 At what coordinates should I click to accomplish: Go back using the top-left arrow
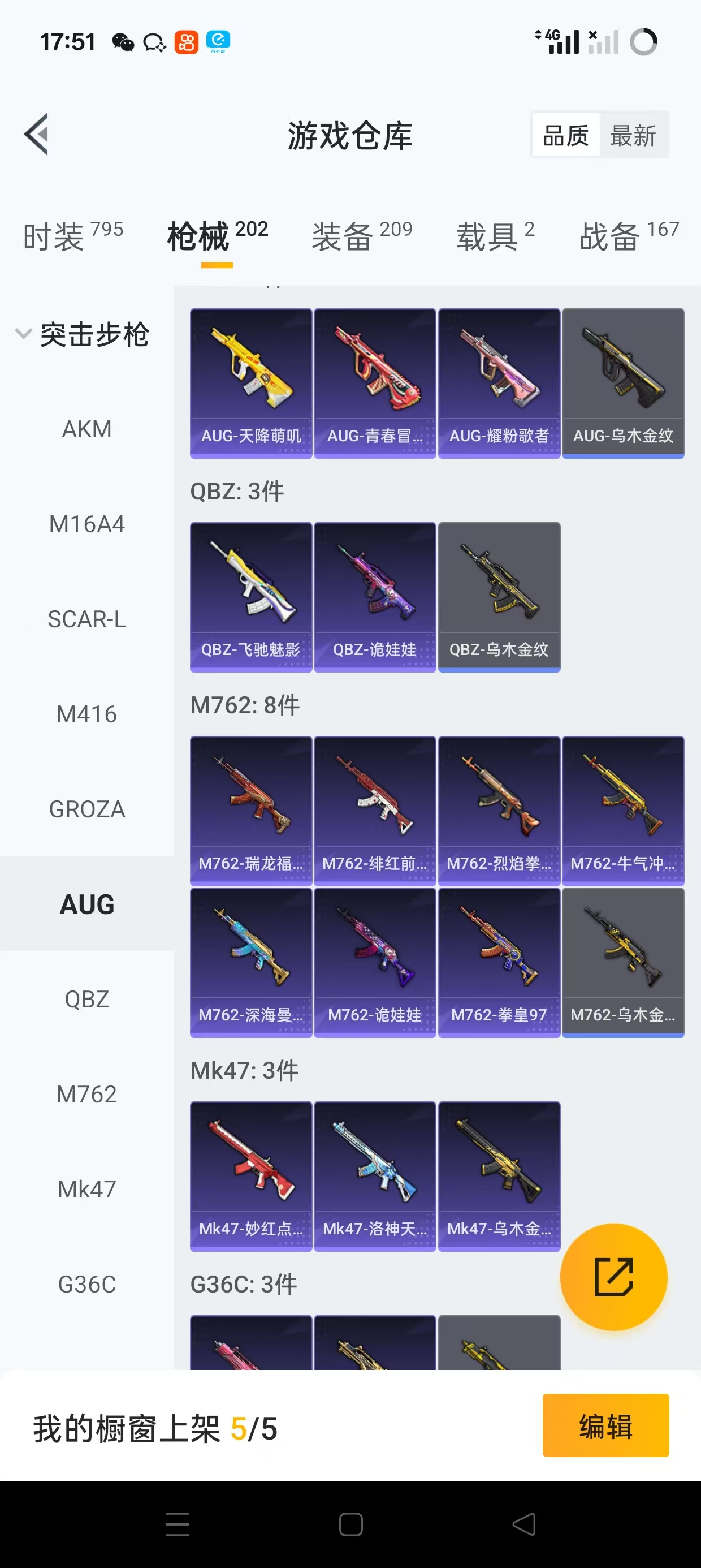(x=37, y=135)
